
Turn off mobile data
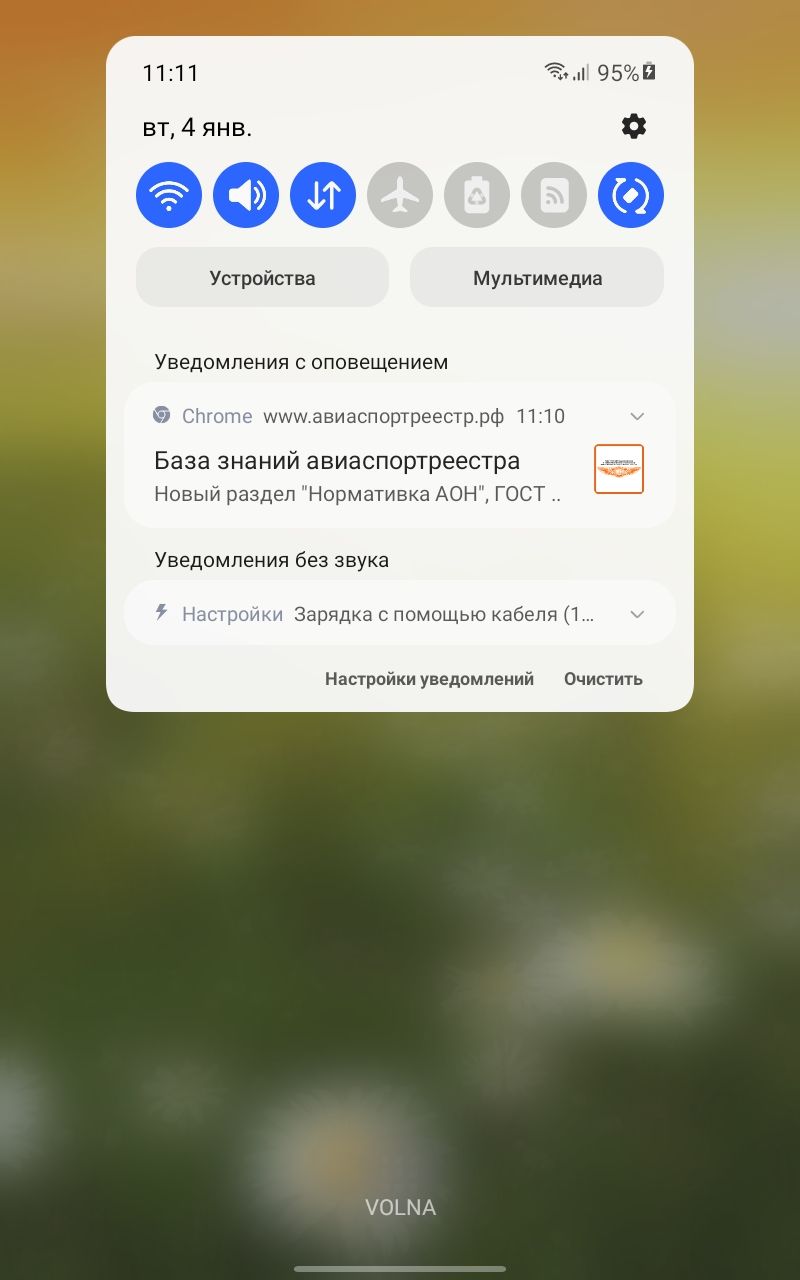(323, 195)
